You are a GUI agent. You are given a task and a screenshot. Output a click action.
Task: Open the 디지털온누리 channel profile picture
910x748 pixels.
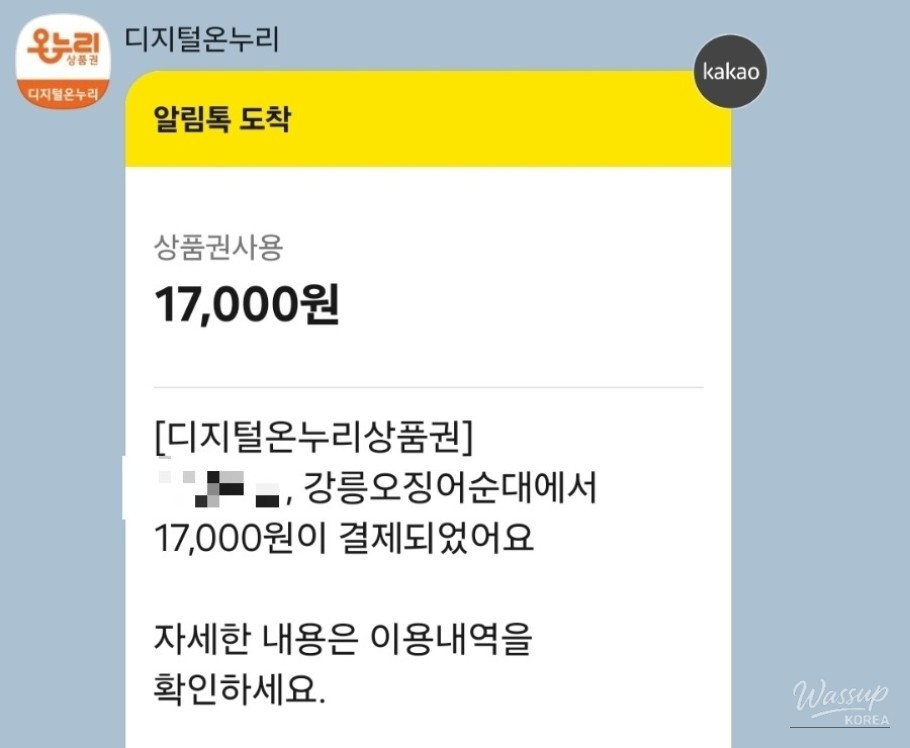tap(64, 62)
